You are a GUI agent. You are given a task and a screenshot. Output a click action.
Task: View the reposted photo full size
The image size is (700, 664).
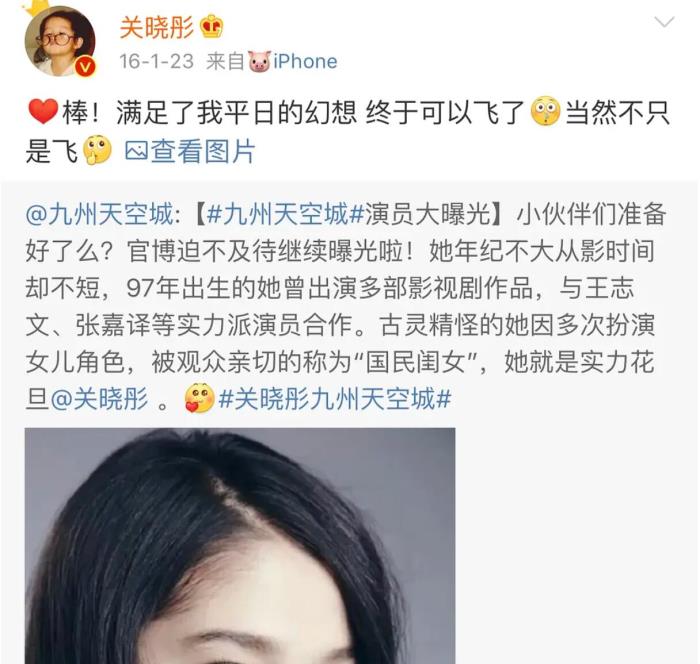[240, 545]
